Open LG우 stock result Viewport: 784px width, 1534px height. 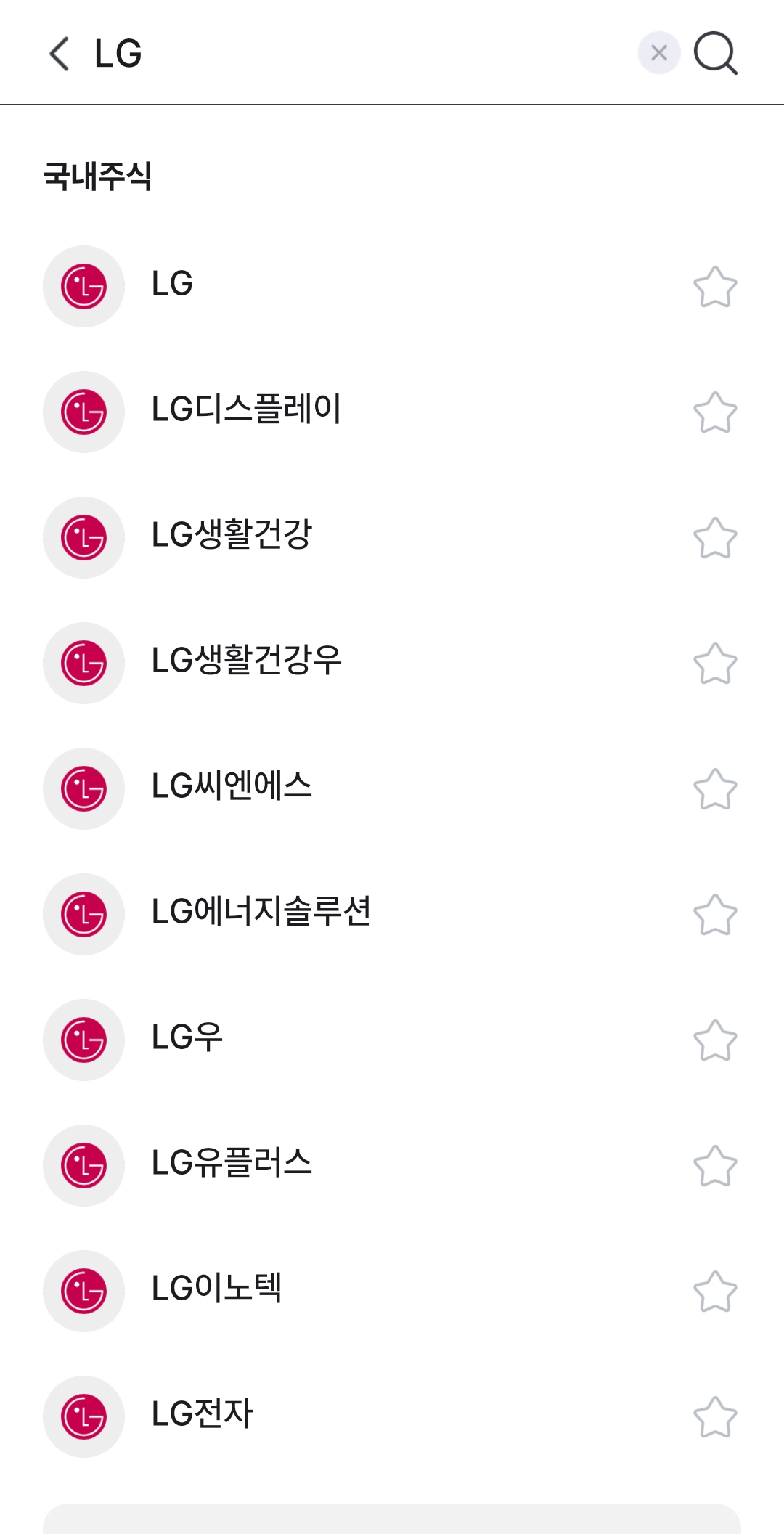pyautogui.click(x=392, y=1040)
